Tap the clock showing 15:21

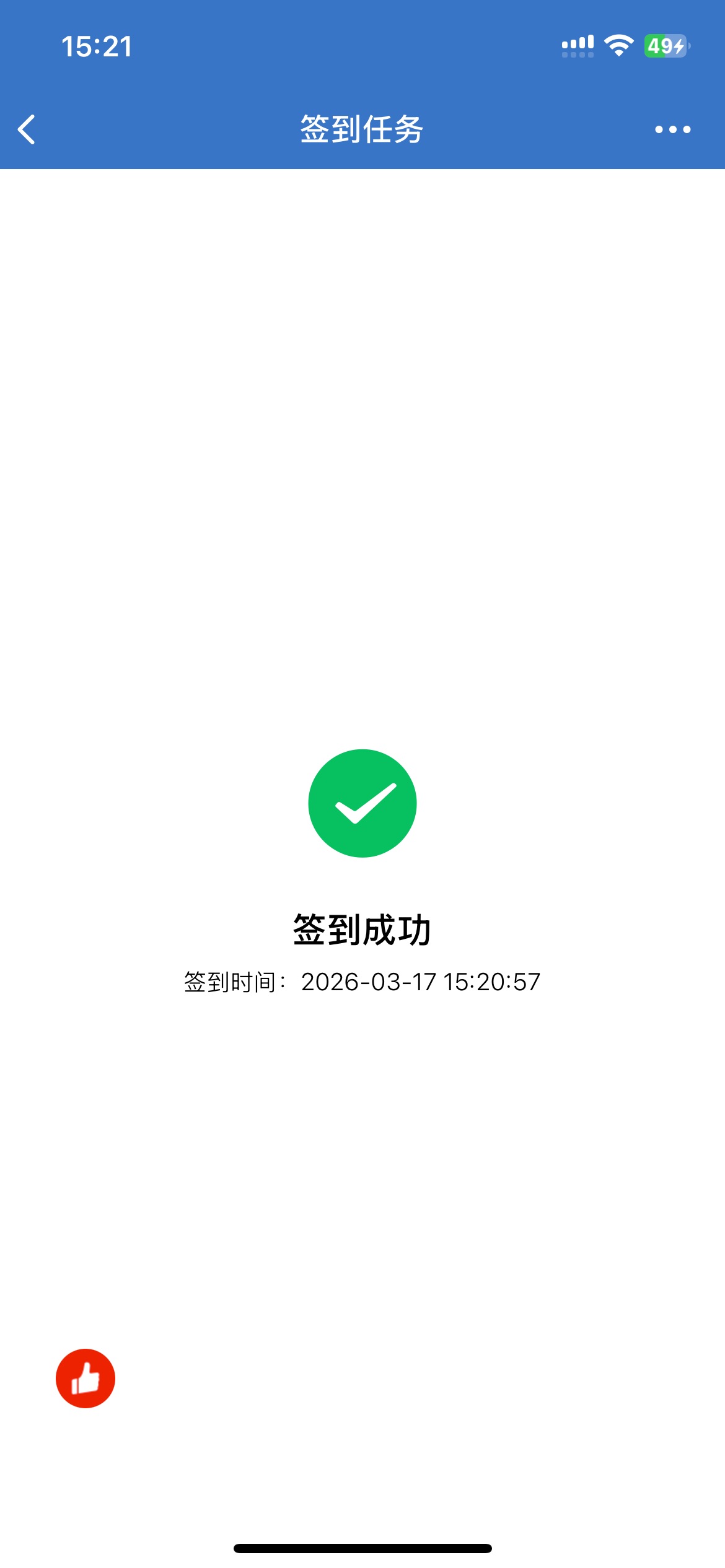click(x=96, y=45)
